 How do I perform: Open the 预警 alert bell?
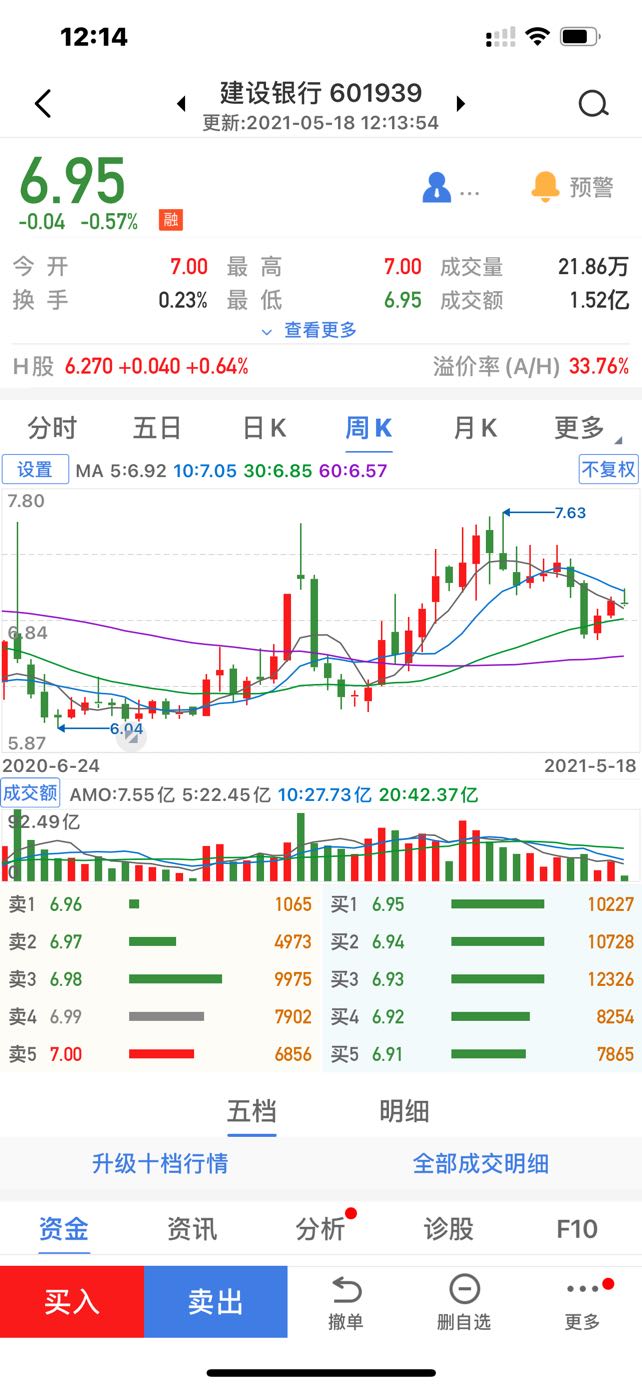click(571, 187)
